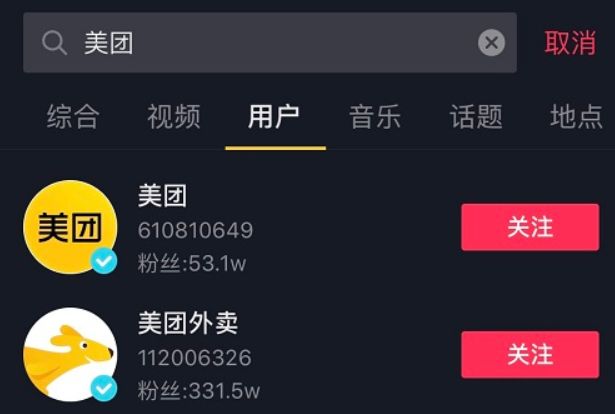Screen dimensions: 615x414
Task: Switch to the 地点 tab
Action: [x=576, y=117]
